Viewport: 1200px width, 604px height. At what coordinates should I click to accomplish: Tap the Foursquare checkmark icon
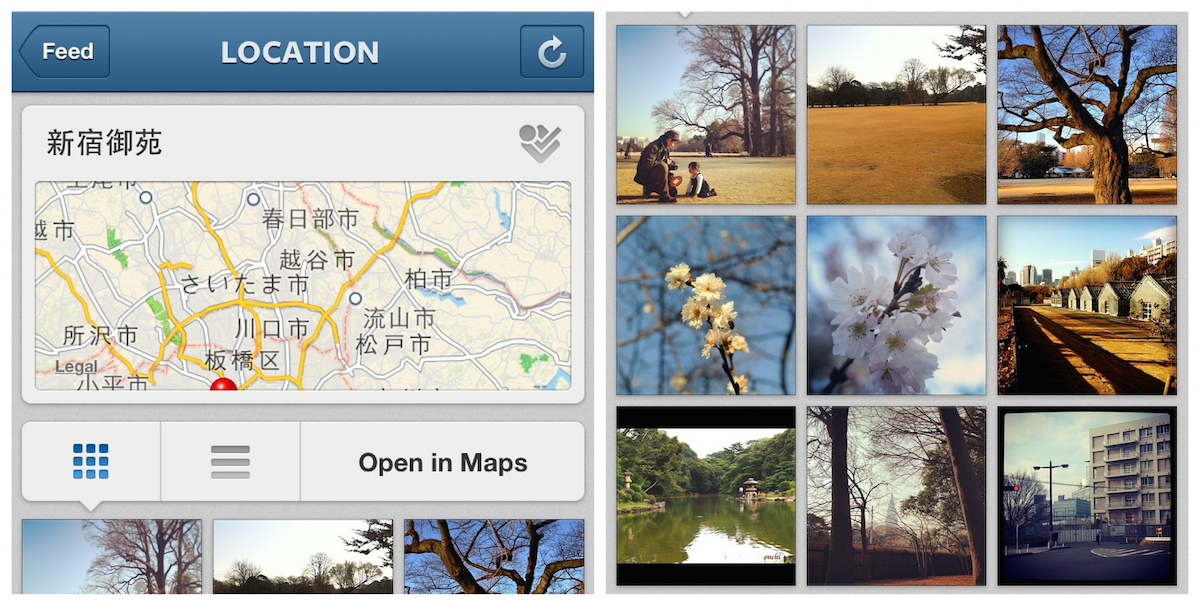tap(540, 143)
